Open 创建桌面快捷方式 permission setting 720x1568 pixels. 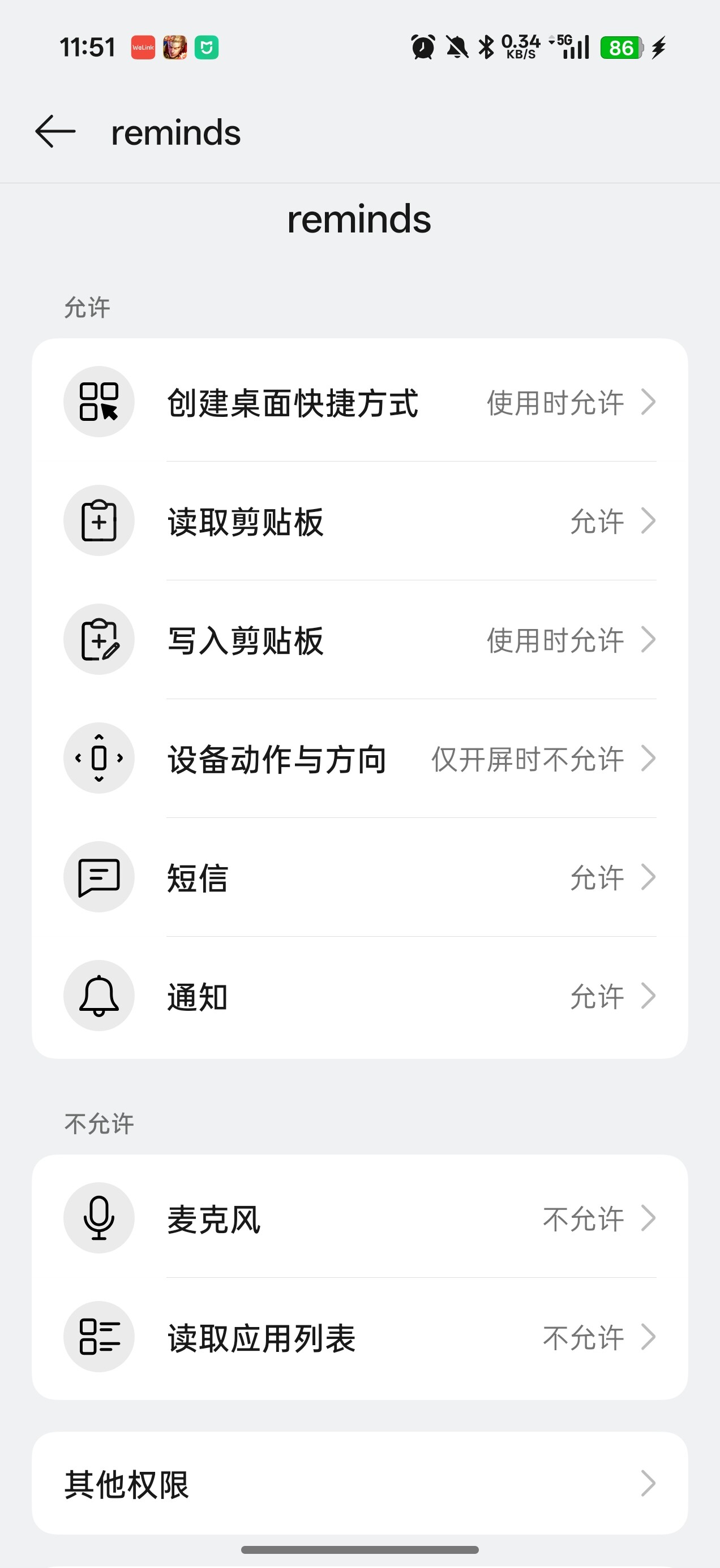359,402
